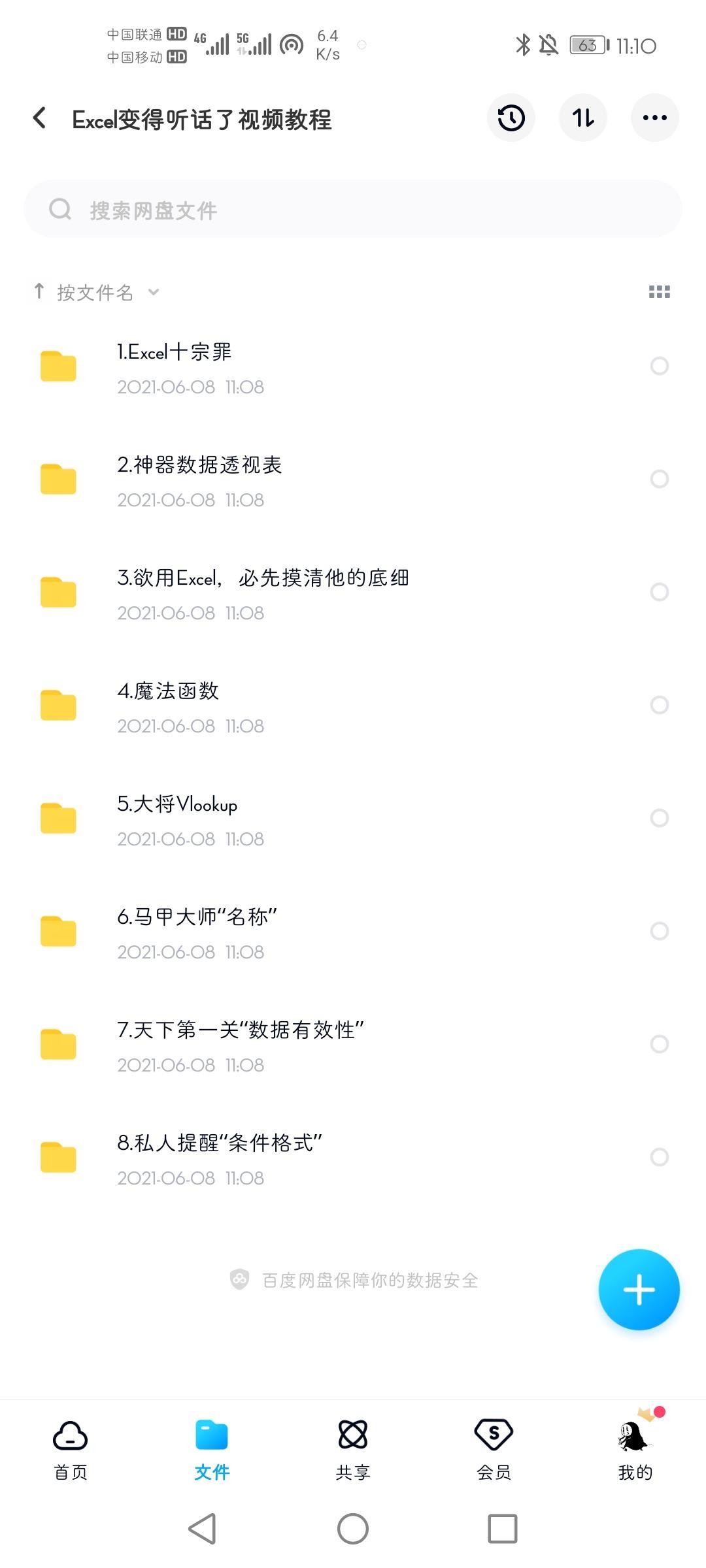Viewport: 706px width, 1568px height.
Task: Tap the 搜索网盘文件 search box
Action: [x=353, y=210]
